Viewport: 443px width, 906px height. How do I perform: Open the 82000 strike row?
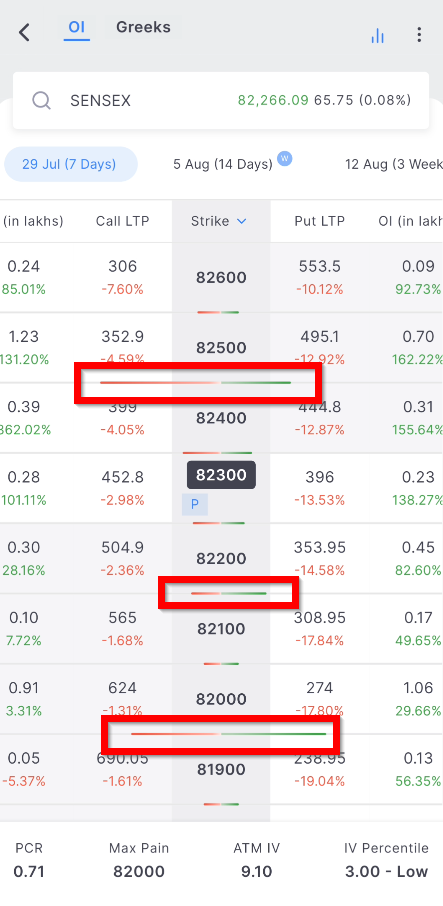(x=221, y=699)
